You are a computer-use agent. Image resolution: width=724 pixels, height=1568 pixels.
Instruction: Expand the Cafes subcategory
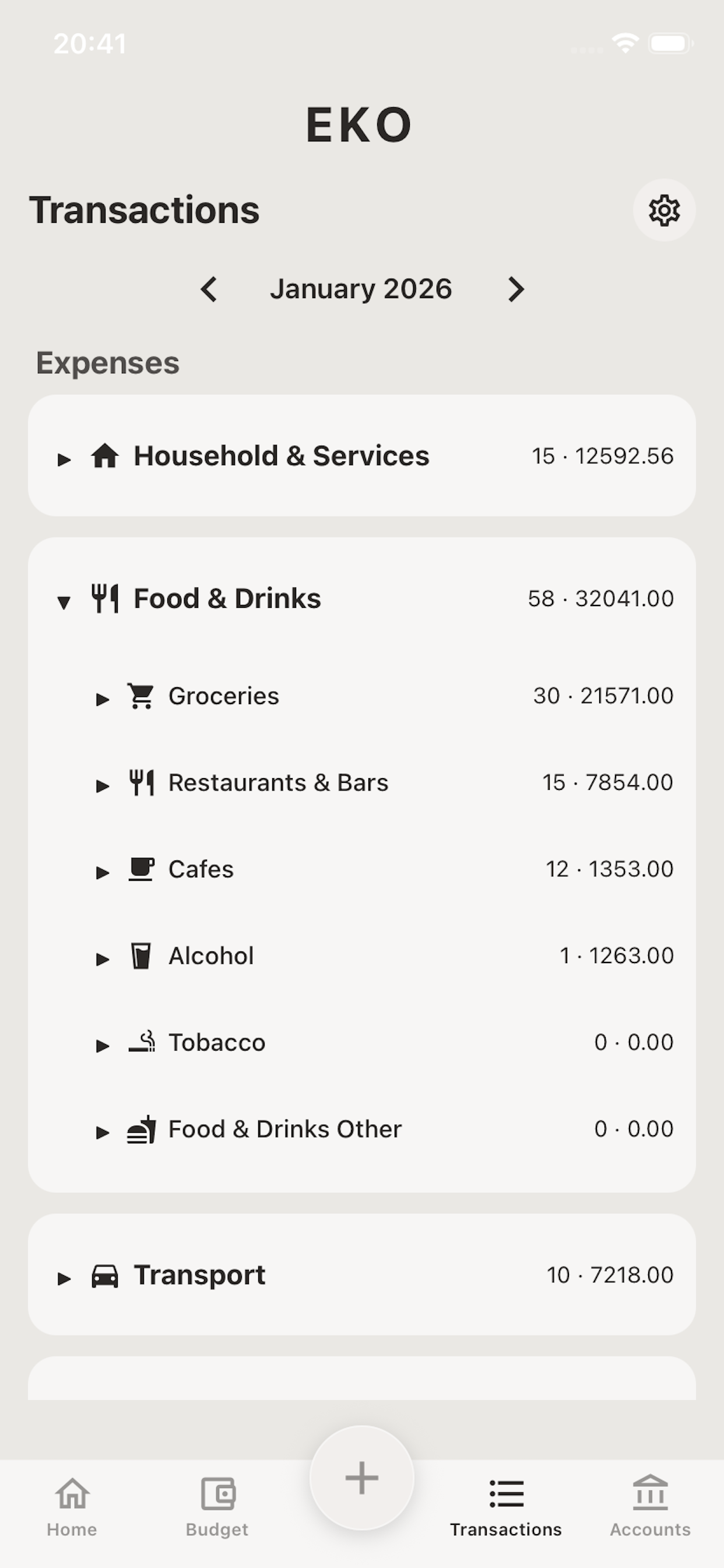pos(103,873)
